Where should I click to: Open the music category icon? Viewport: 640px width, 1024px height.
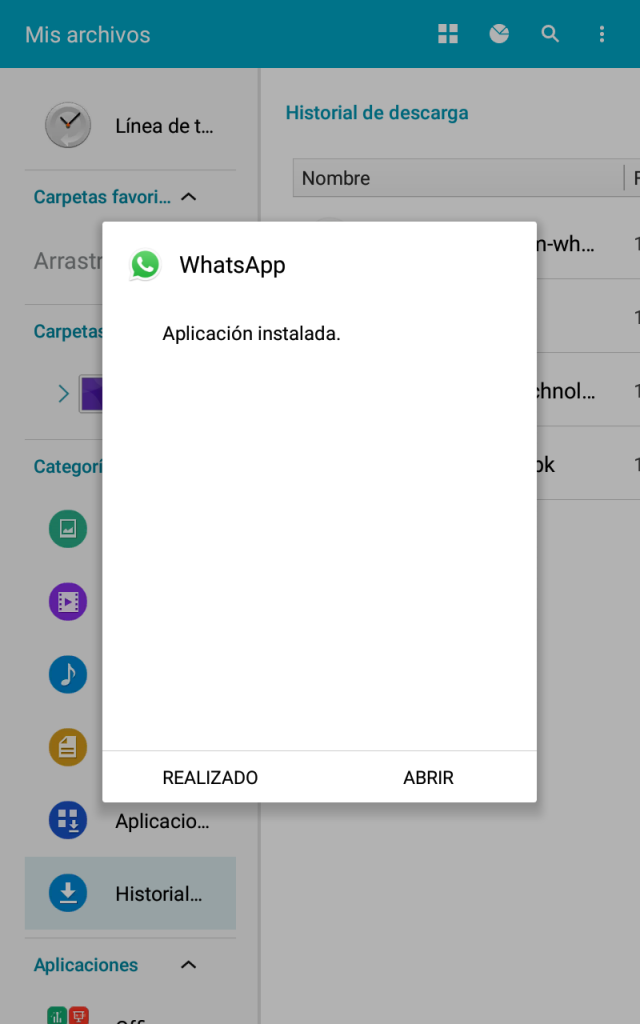point(68,675)
